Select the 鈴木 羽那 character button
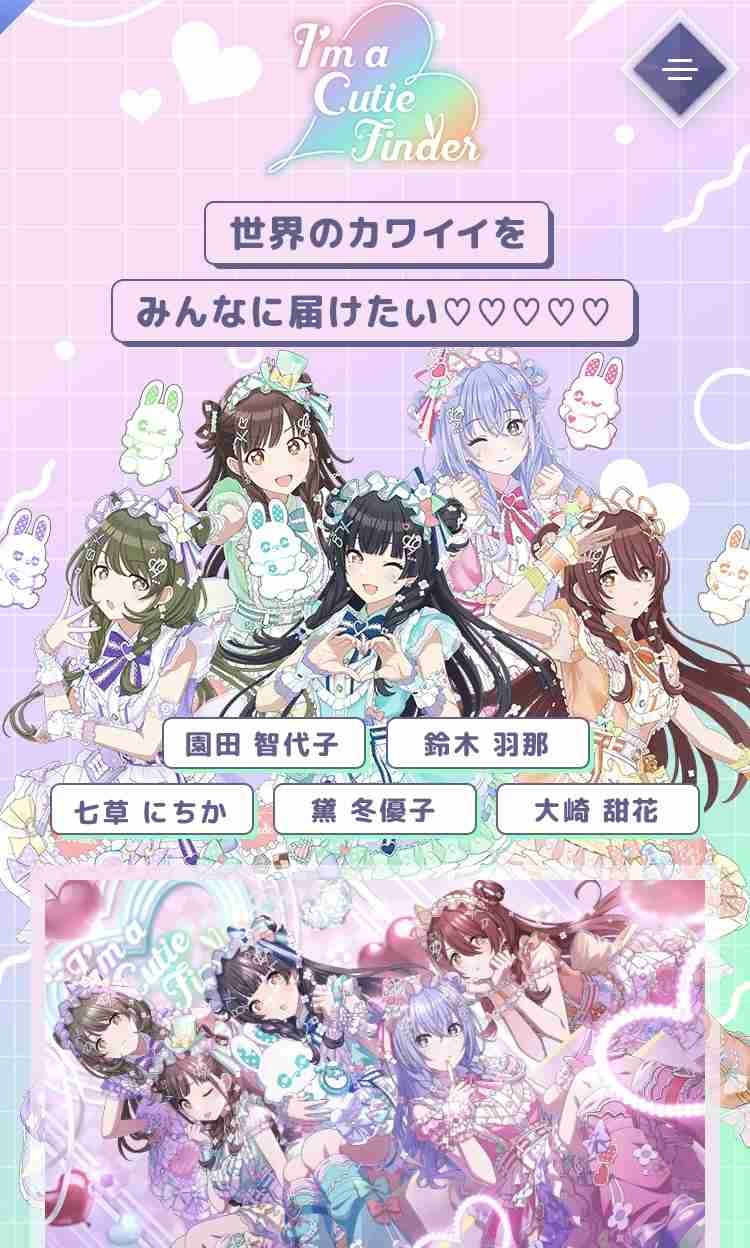Viewport: 750px width, 1248px height. click(487, 744)
